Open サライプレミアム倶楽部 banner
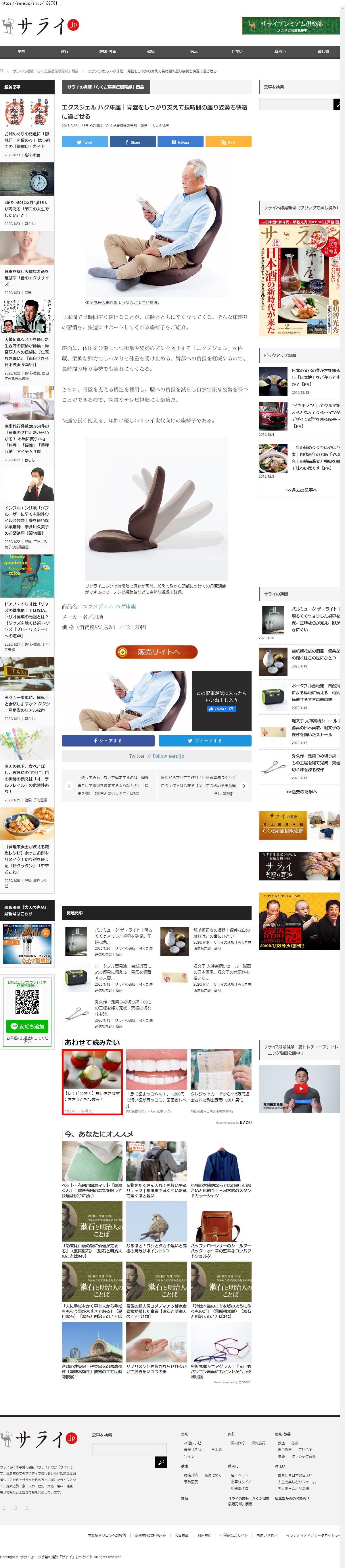Viewport: 345px width, 1568px height. pyautogui.click(x=292, y=26)
